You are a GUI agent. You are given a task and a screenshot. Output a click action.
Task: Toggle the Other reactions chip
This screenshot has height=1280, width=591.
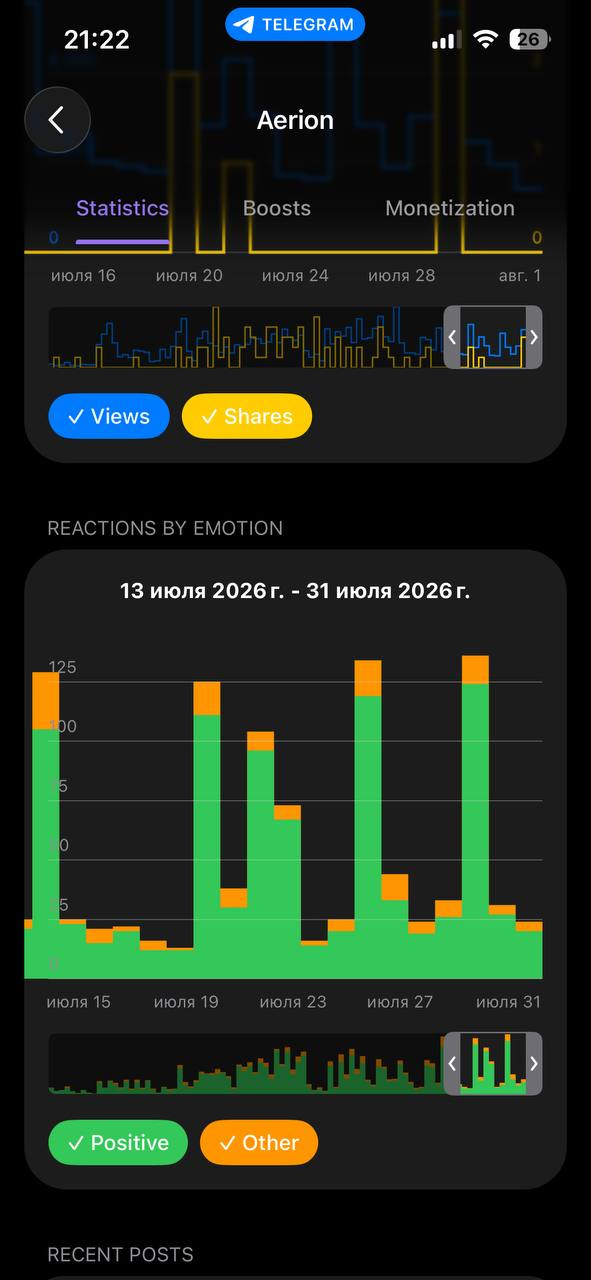259,1143
